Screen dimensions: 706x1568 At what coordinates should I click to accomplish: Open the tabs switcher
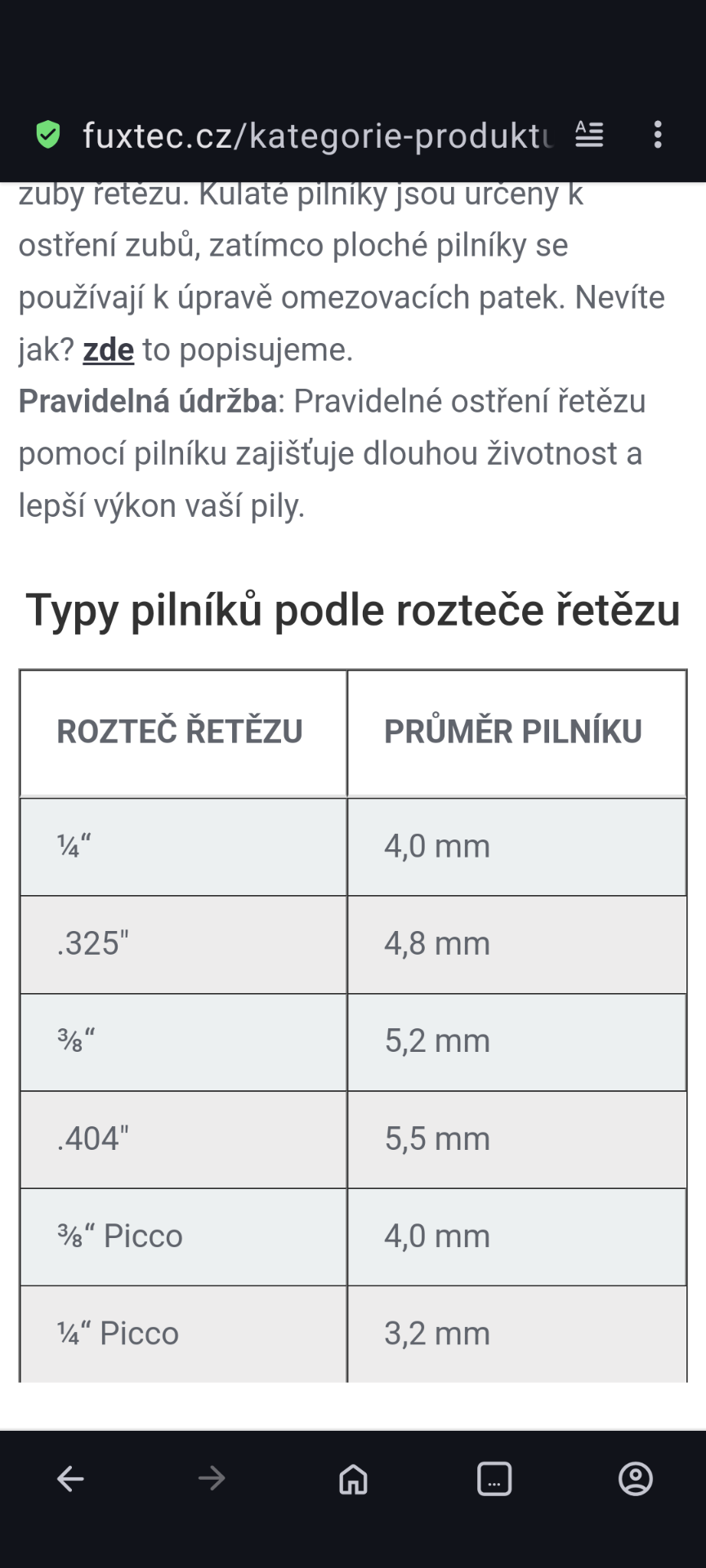[494, 1478]
